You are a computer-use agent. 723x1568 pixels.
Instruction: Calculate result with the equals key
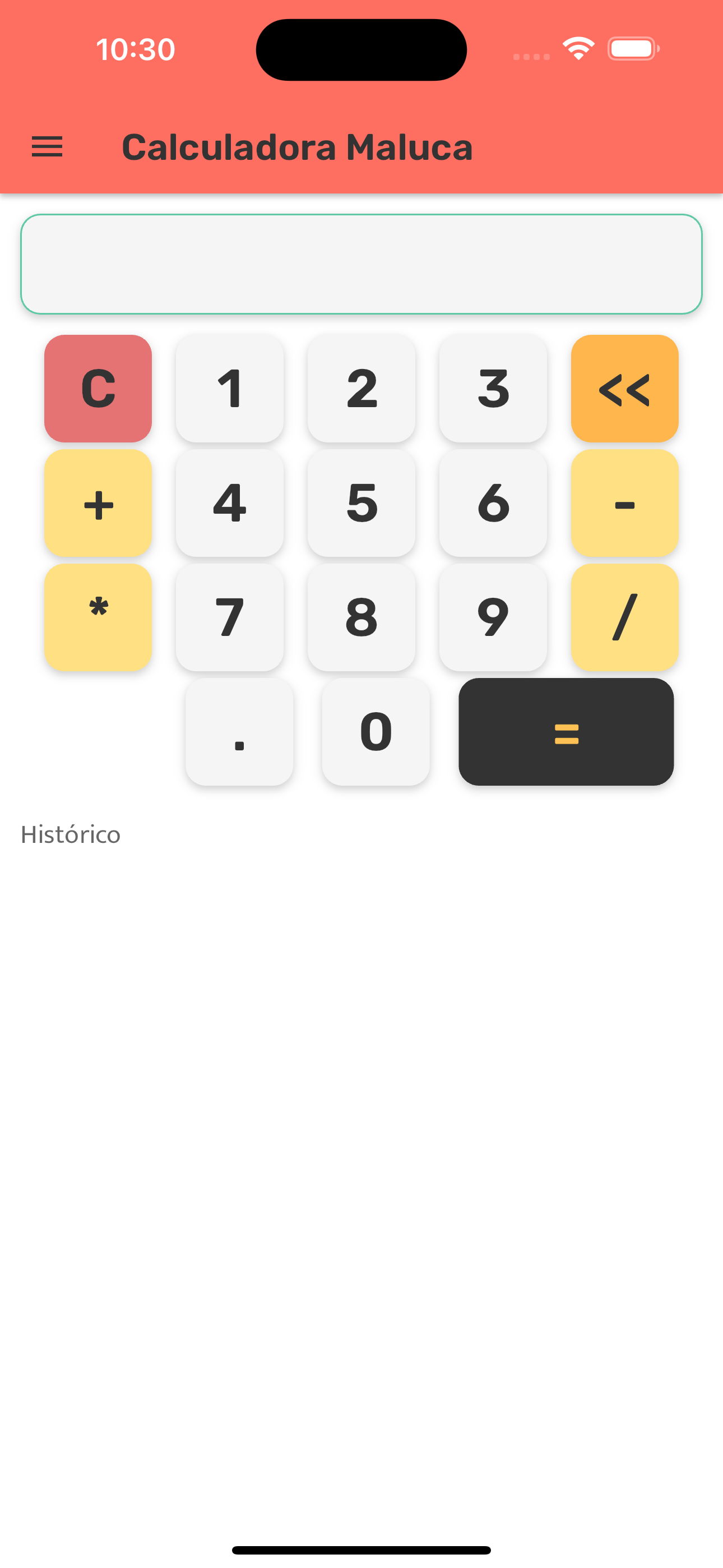(566, 732)
